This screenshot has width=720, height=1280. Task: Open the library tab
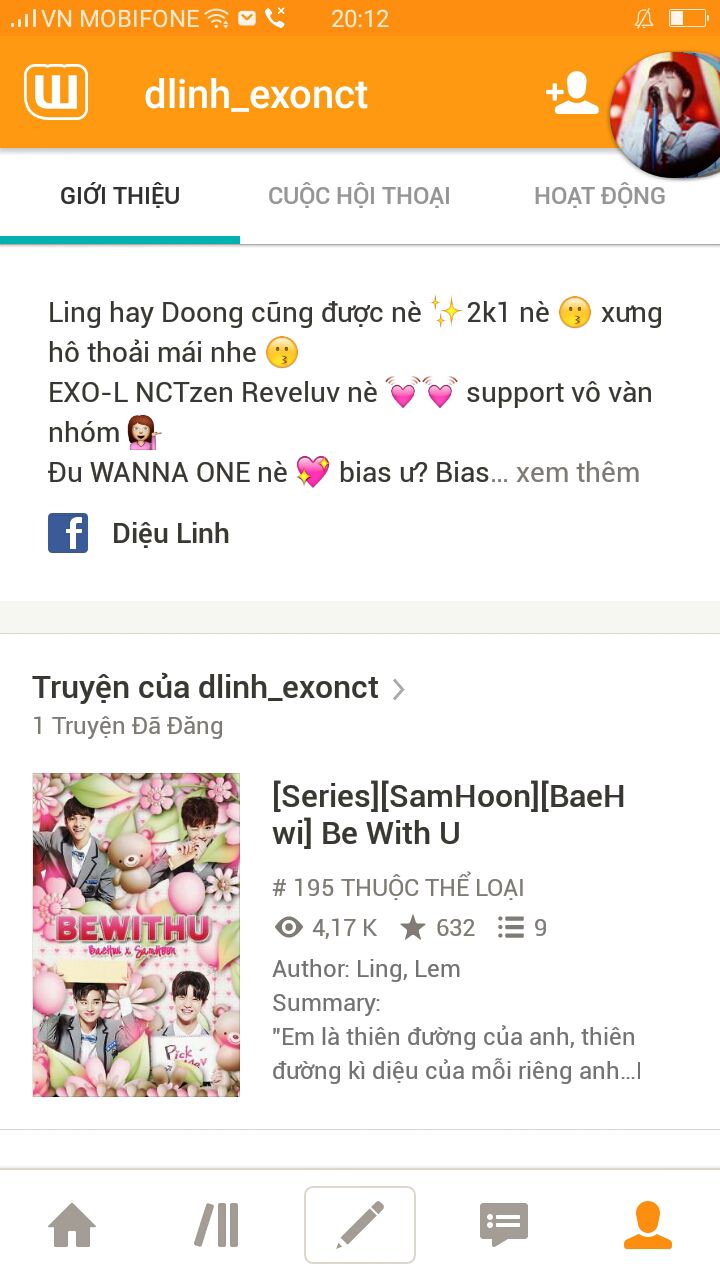coord(217,1224)
